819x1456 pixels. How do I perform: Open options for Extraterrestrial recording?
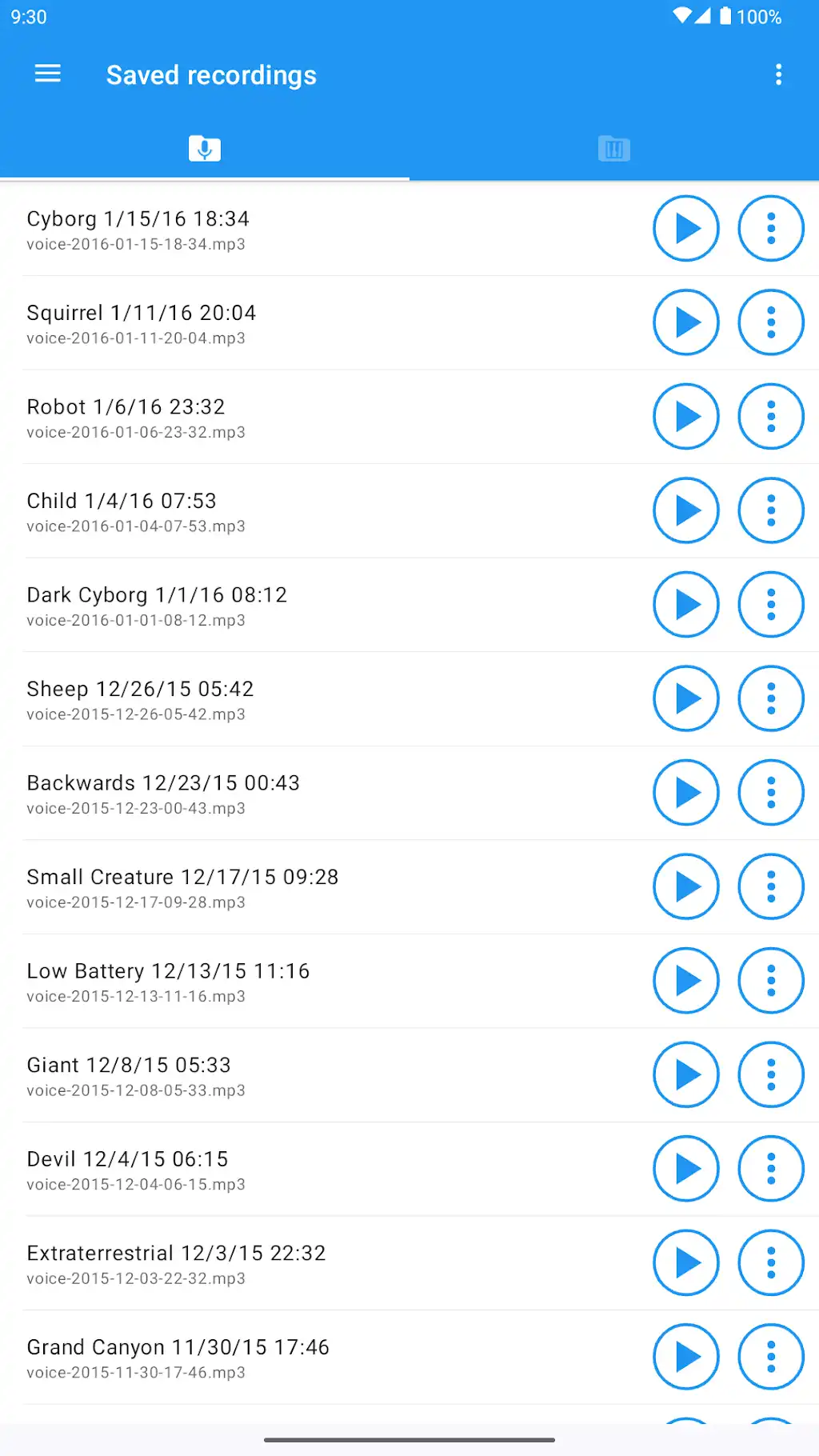coord(771,1262)
